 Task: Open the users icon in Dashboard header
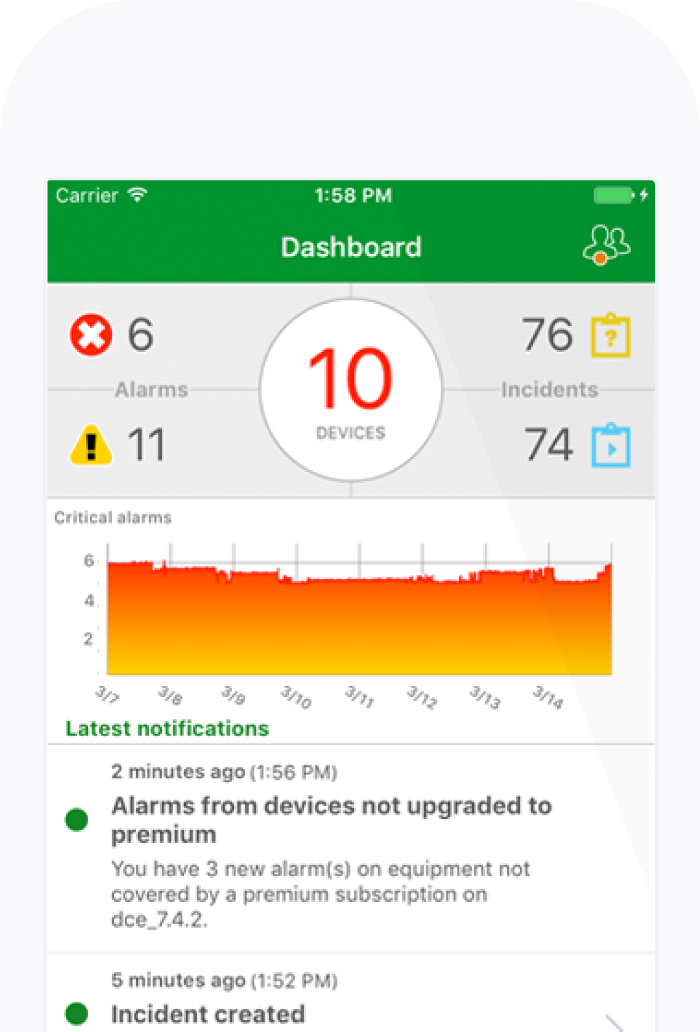[607, 246]
